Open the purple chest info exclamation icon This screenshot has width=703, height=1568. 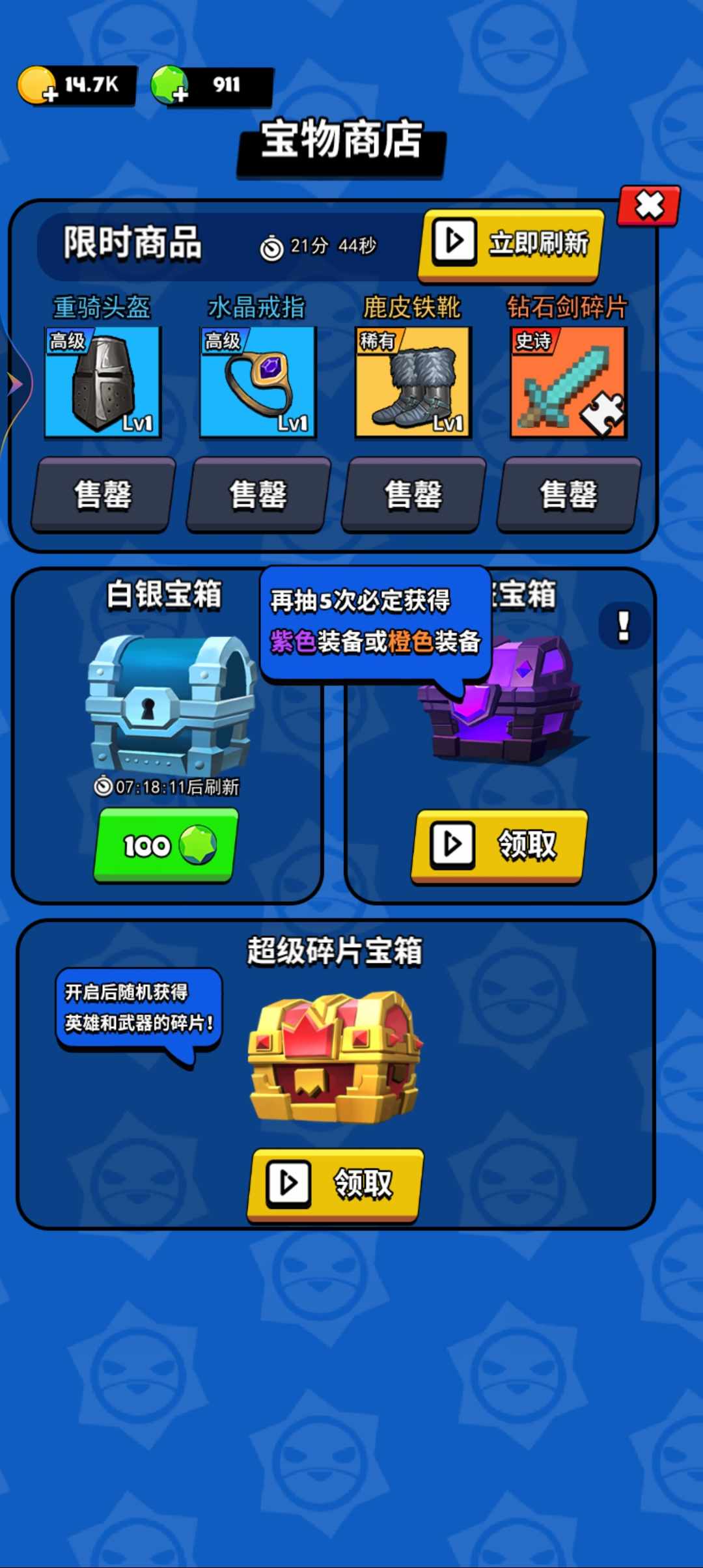(624, 626)
